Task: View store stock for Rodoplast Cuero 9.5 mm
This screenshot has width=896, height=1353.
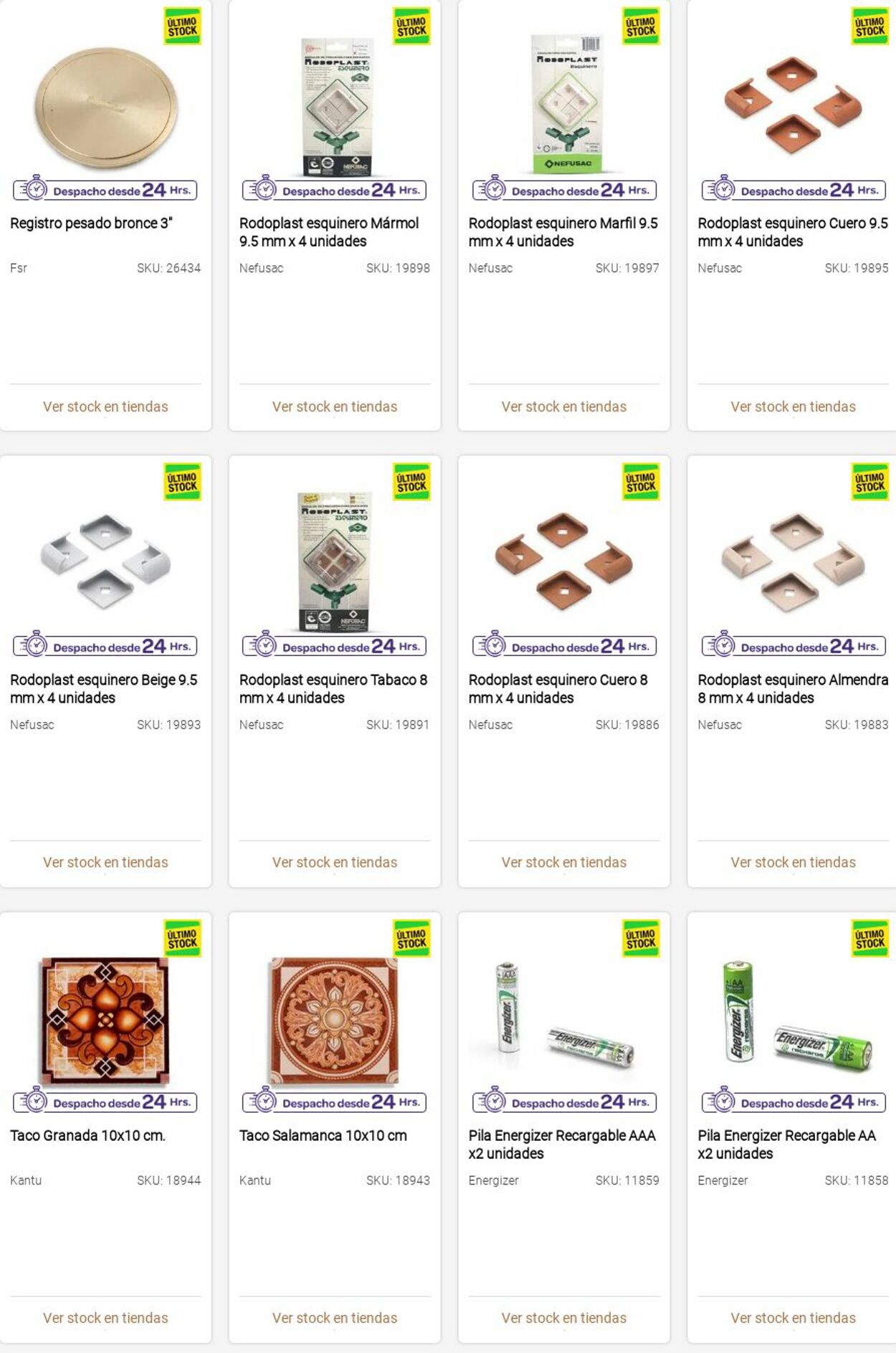Action: [793, 407]
